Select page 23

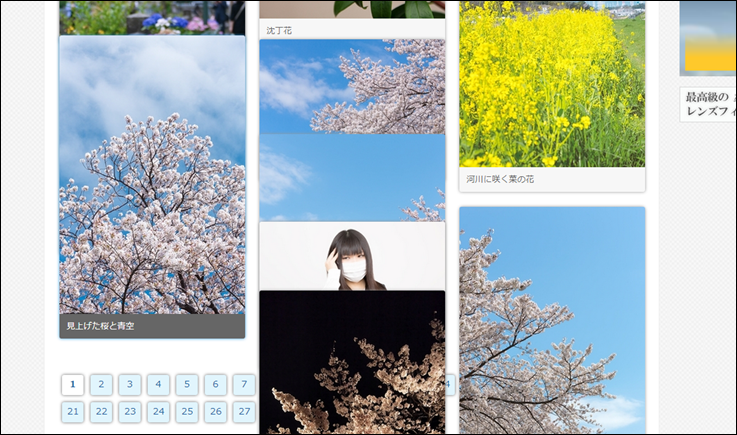coord(130,411)
